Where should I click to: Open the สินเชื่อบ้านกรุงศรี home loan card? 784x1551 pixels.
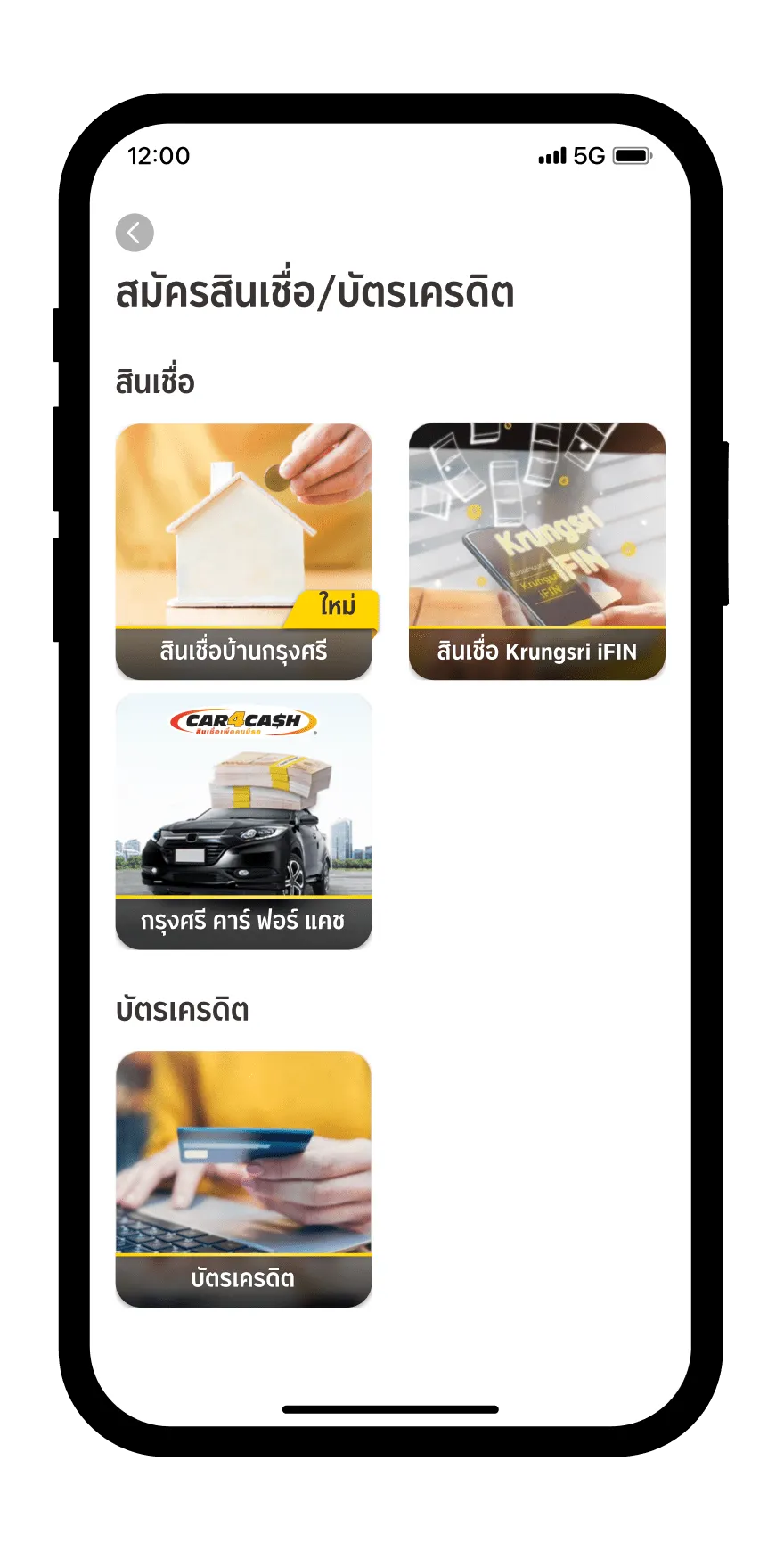click(x=243, y=551)
